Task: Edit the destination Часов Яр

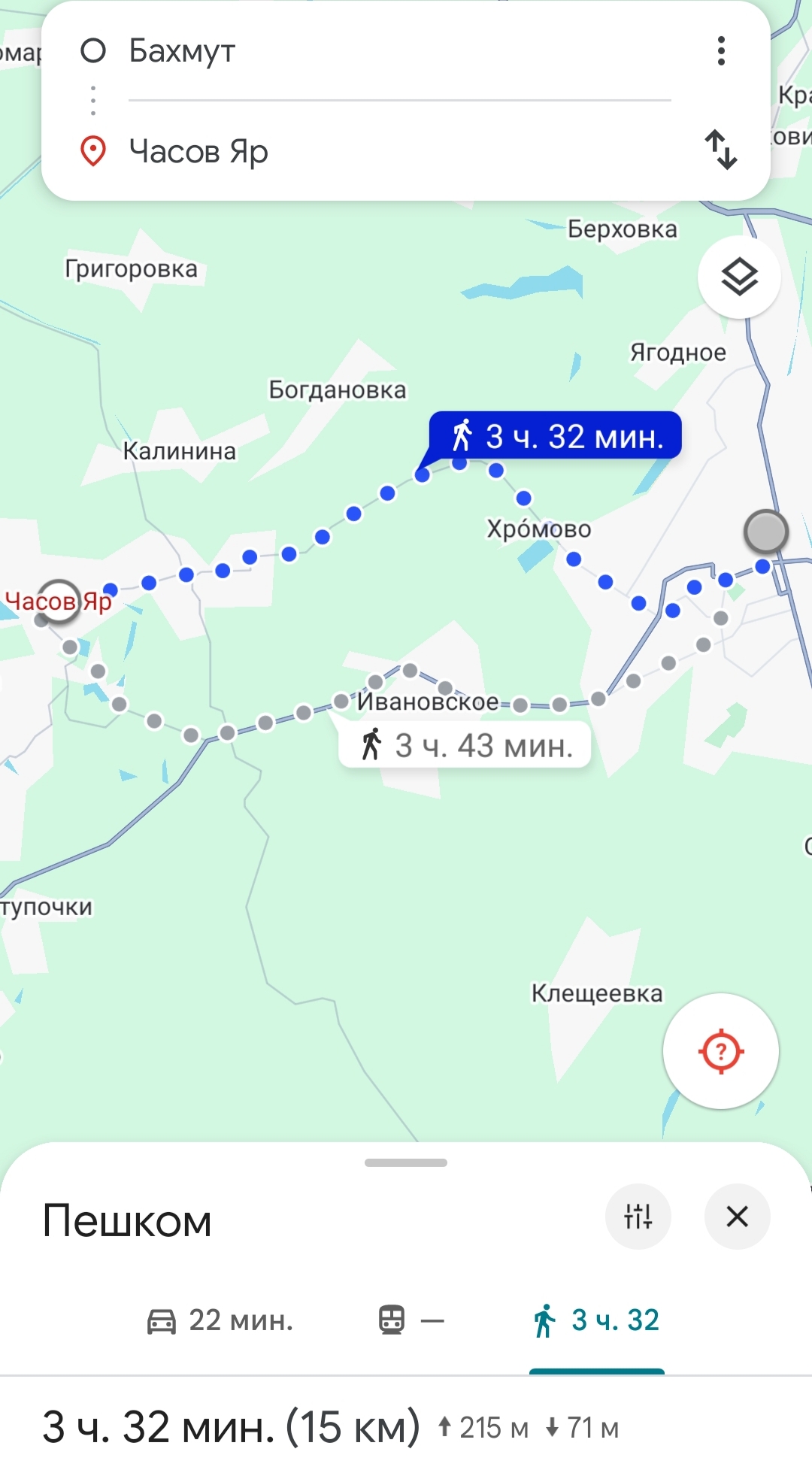Action: click(398, 151)
